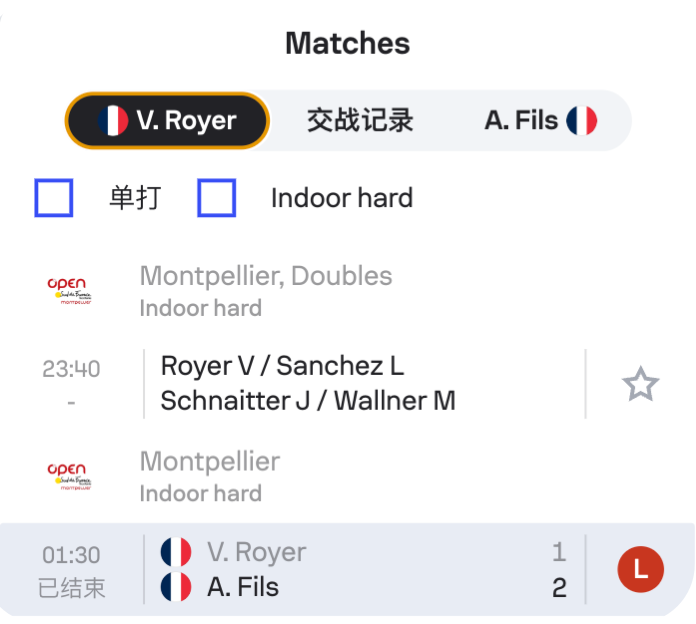
Task: Check the 单打 filter box
Action: click(54, 198)
